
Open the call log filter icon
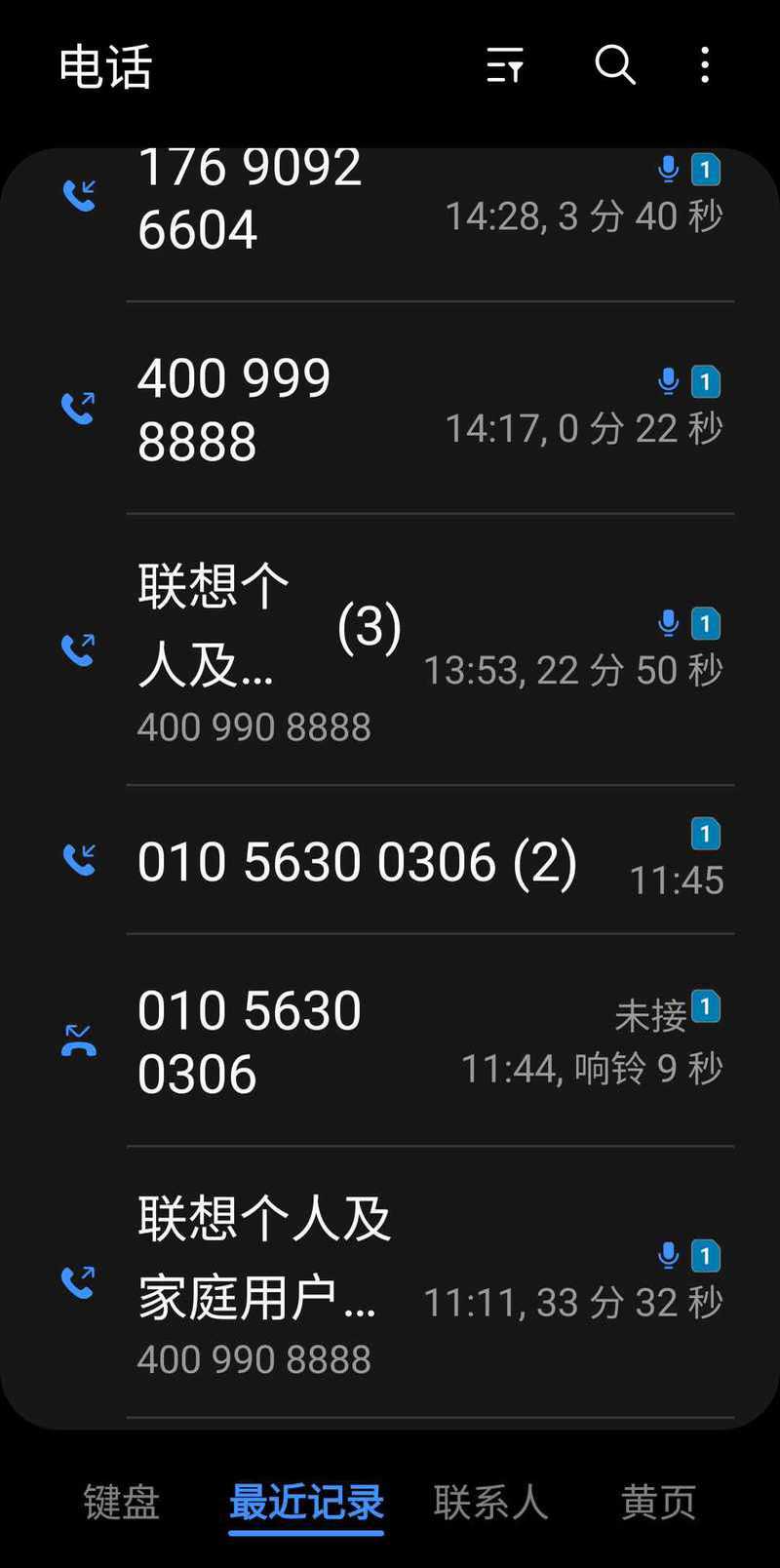tap(505, 65)
